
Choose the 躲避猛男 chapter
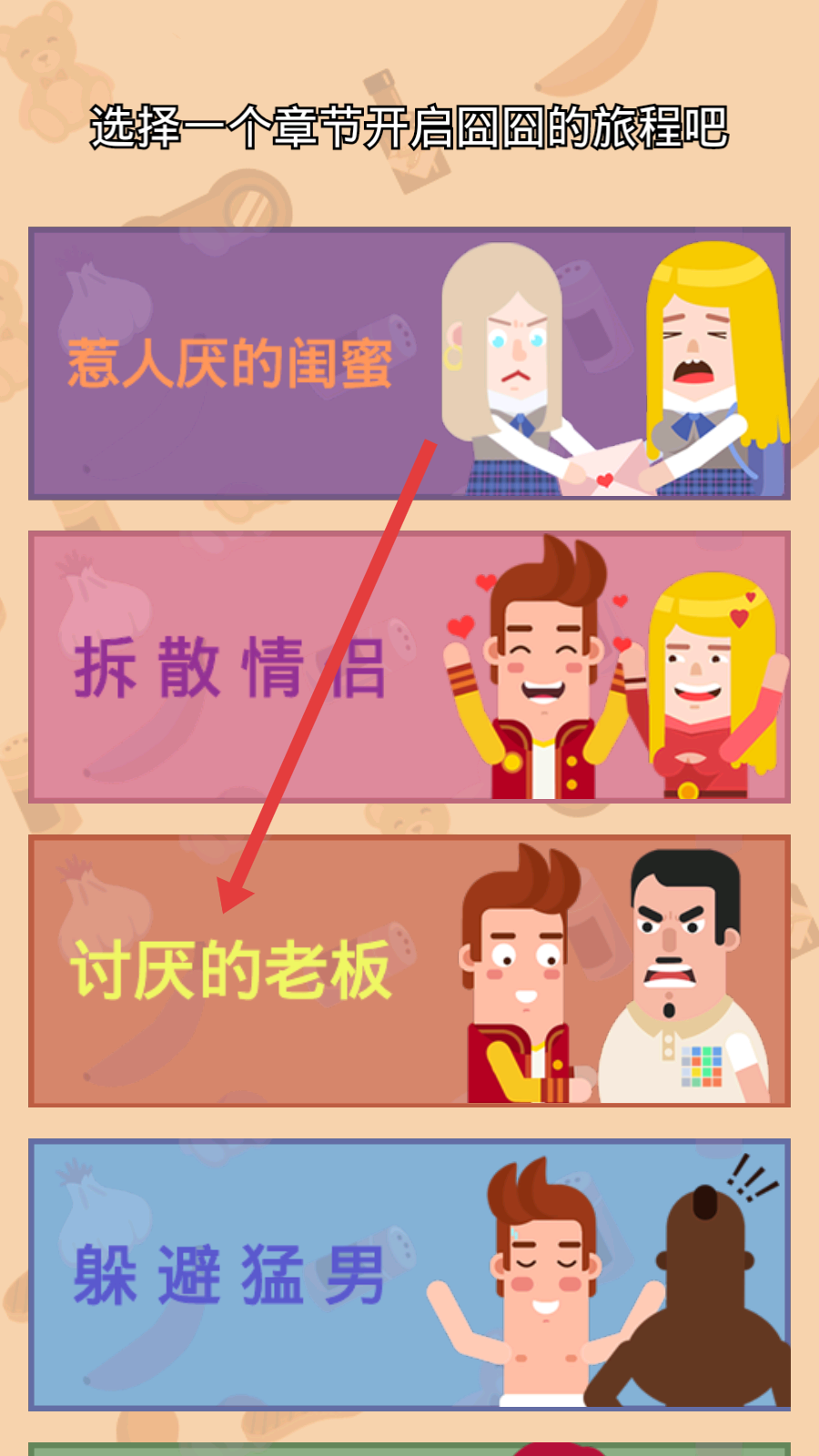[x=409, y=1275]
